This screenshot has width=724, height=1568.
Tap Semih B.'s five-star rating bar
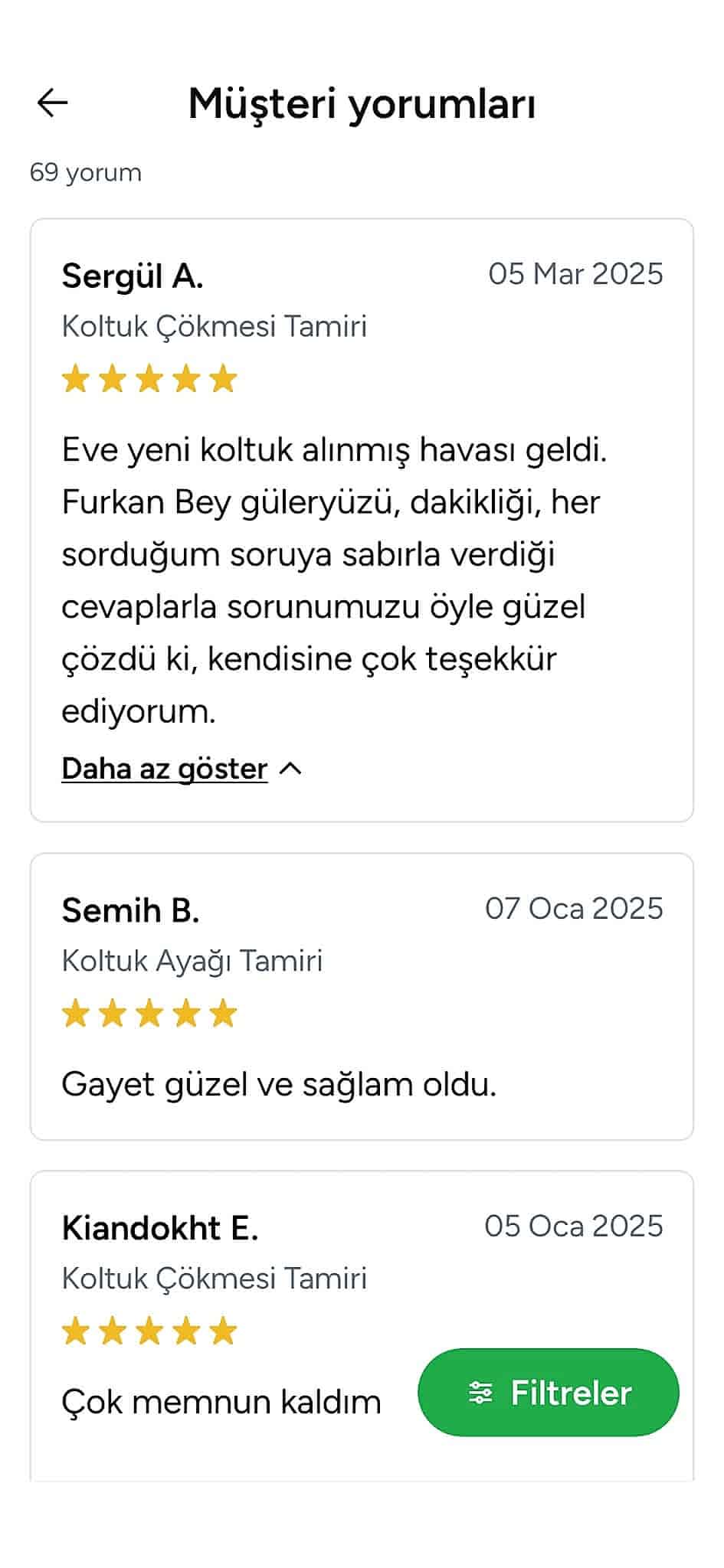150,1013
